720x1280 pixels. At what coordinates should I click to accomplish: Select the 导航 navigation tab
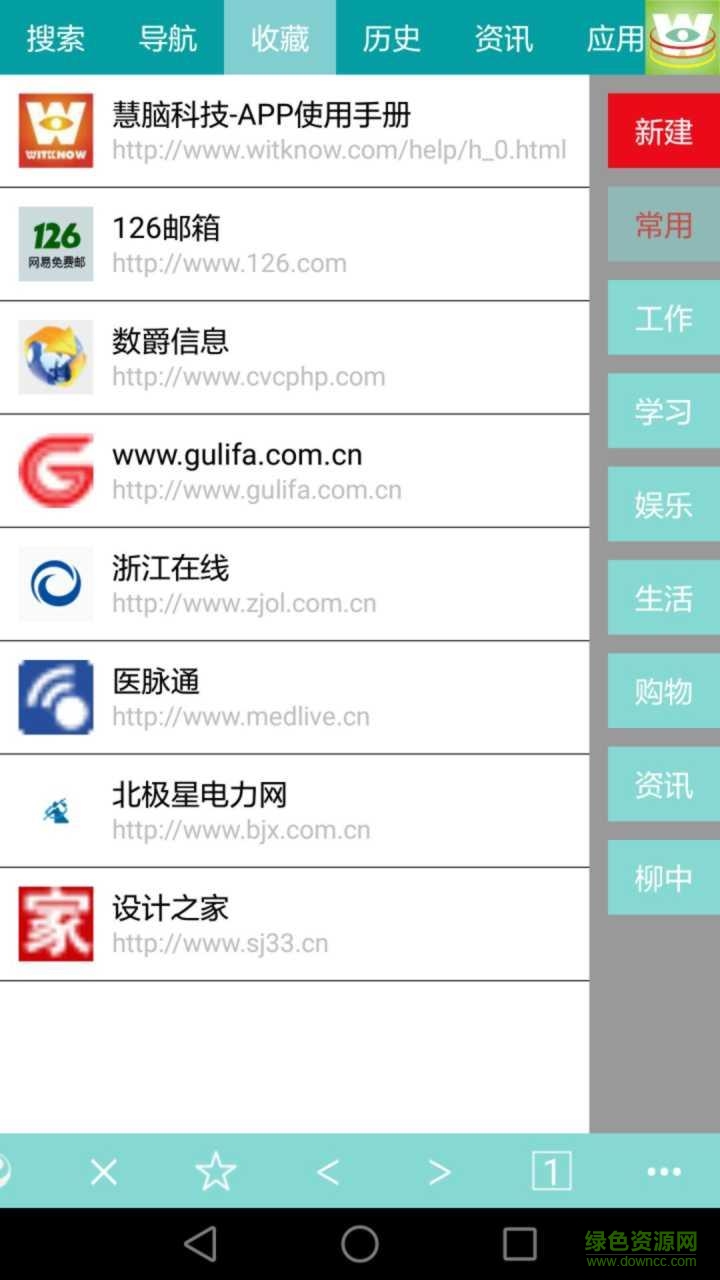(x=167, y=39)
